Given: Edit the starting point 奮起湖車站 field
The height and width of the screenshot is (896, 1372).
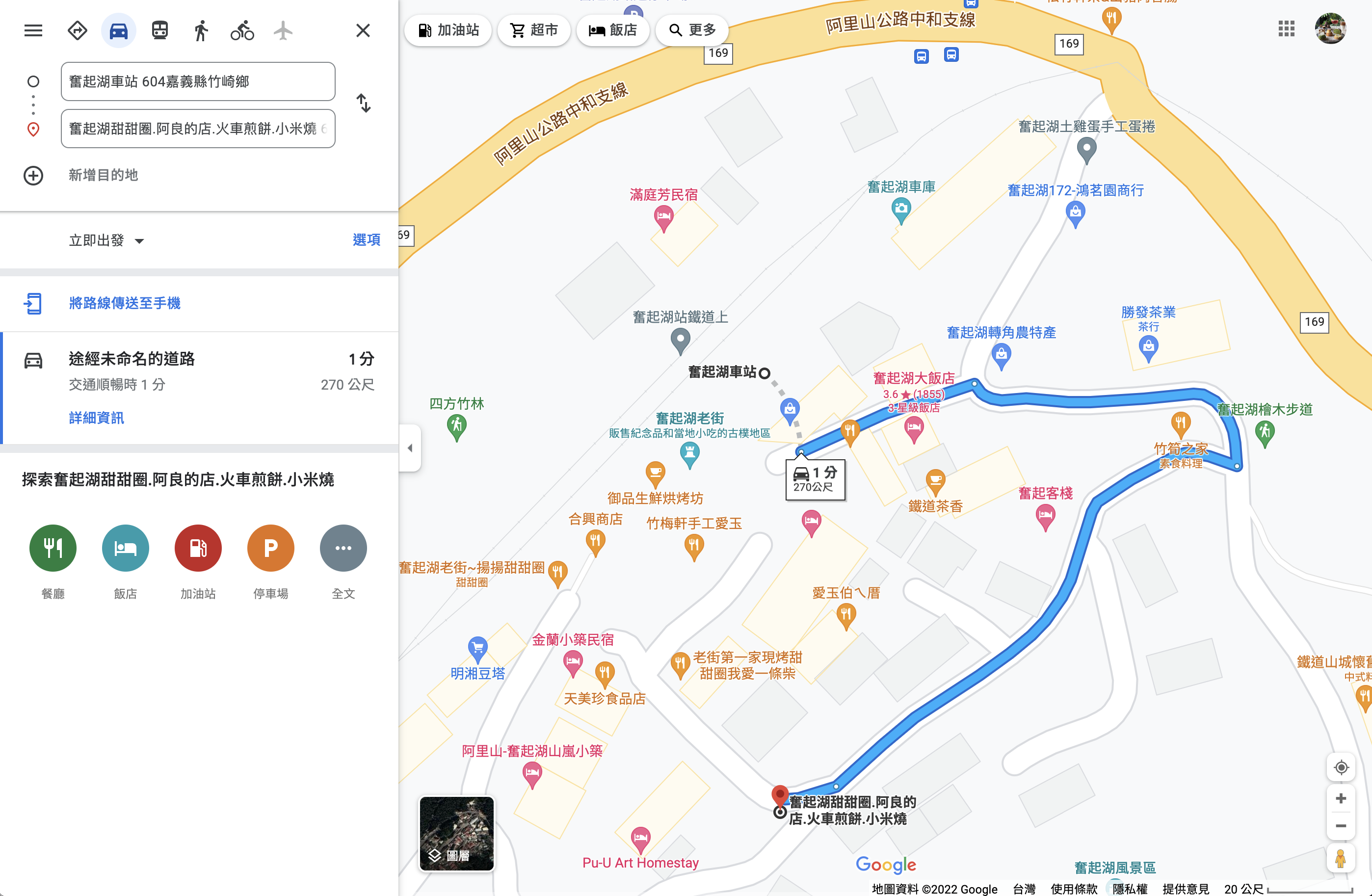Looking at the screenshot, I should (197, 81).
